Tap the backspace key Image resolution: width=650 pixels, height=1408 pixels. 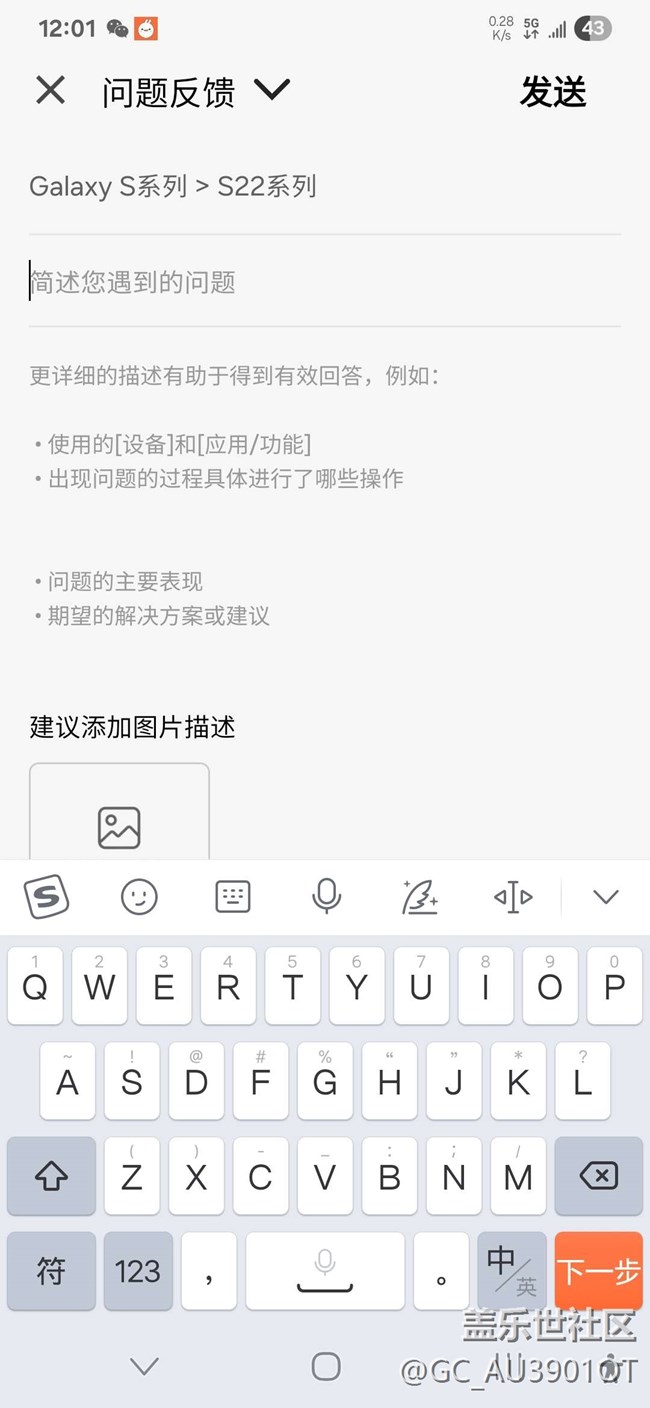pyautogui.click(x=599, y=1176)
